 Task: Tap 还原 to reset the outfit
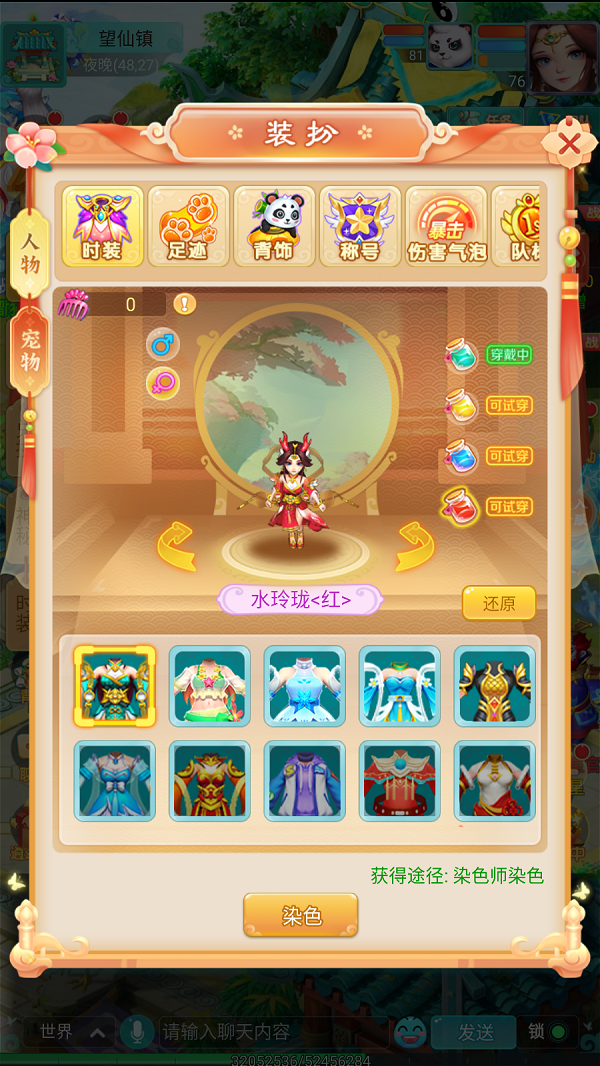(x=498, y=603)
